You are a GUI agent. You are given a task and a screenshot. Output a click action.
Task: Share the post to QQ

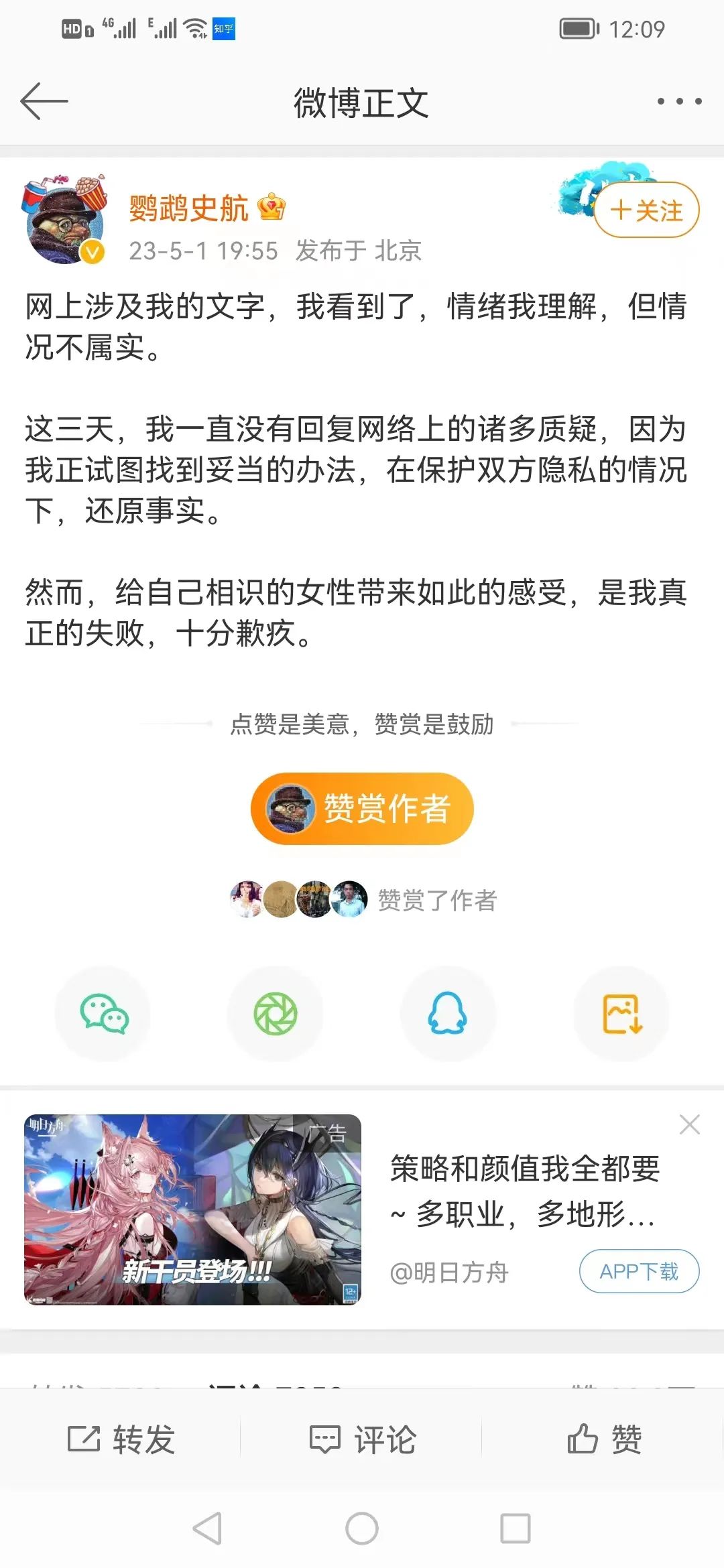[448, 1013]
